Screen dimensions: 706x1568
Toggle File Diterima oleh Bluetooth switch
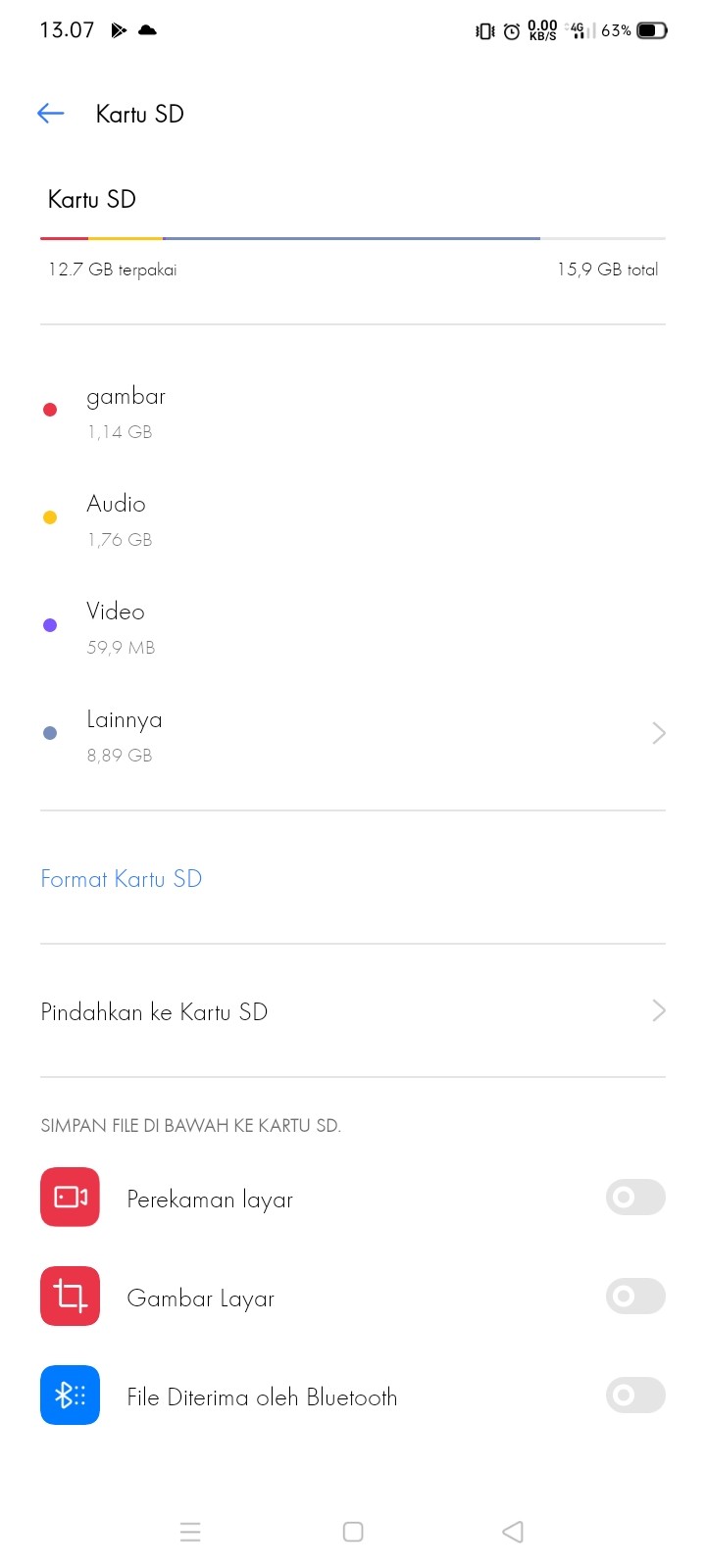pos(635,1396)
